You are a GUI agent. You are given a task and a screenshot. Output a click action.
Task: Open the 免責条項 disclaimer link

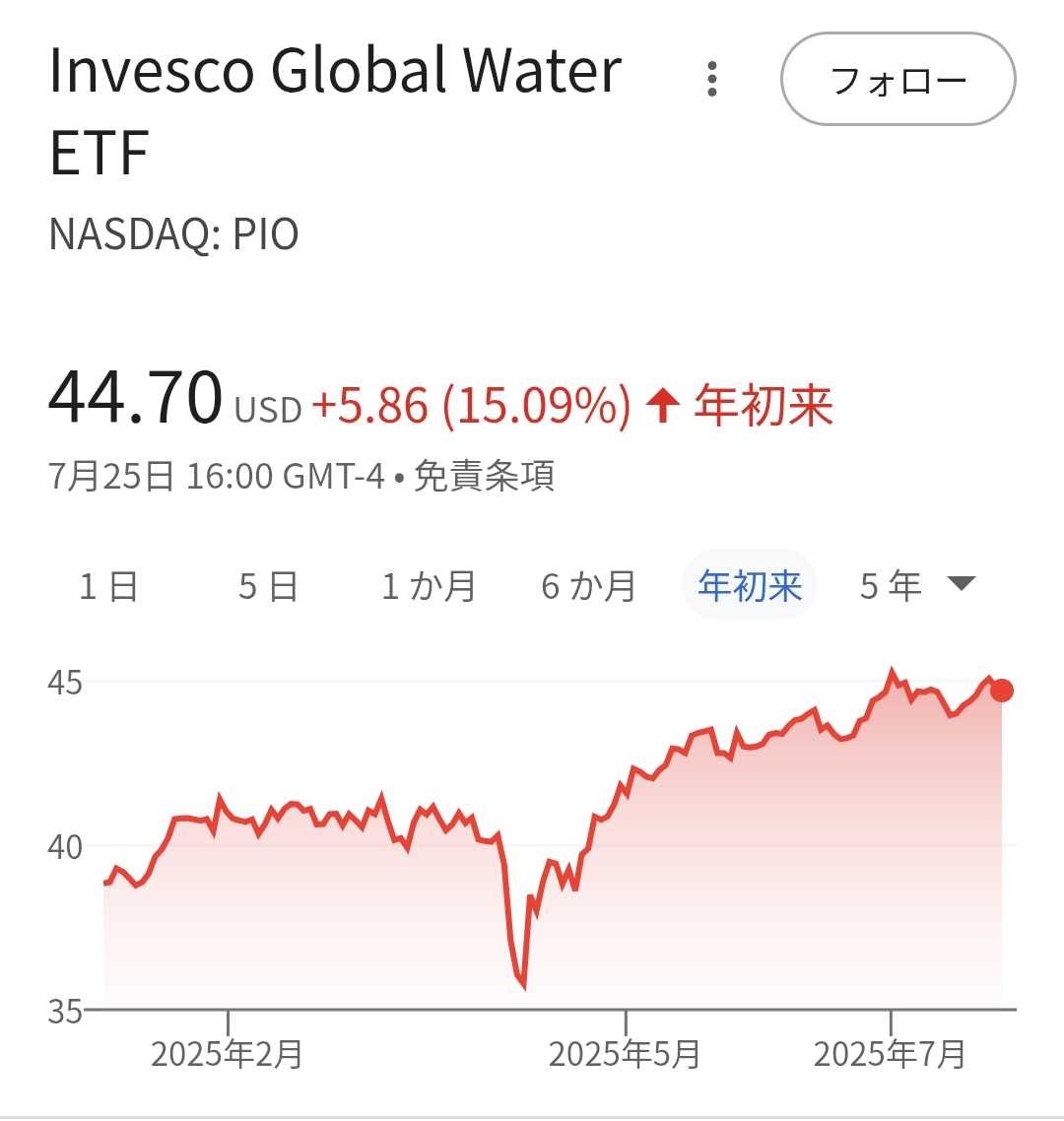484,477
